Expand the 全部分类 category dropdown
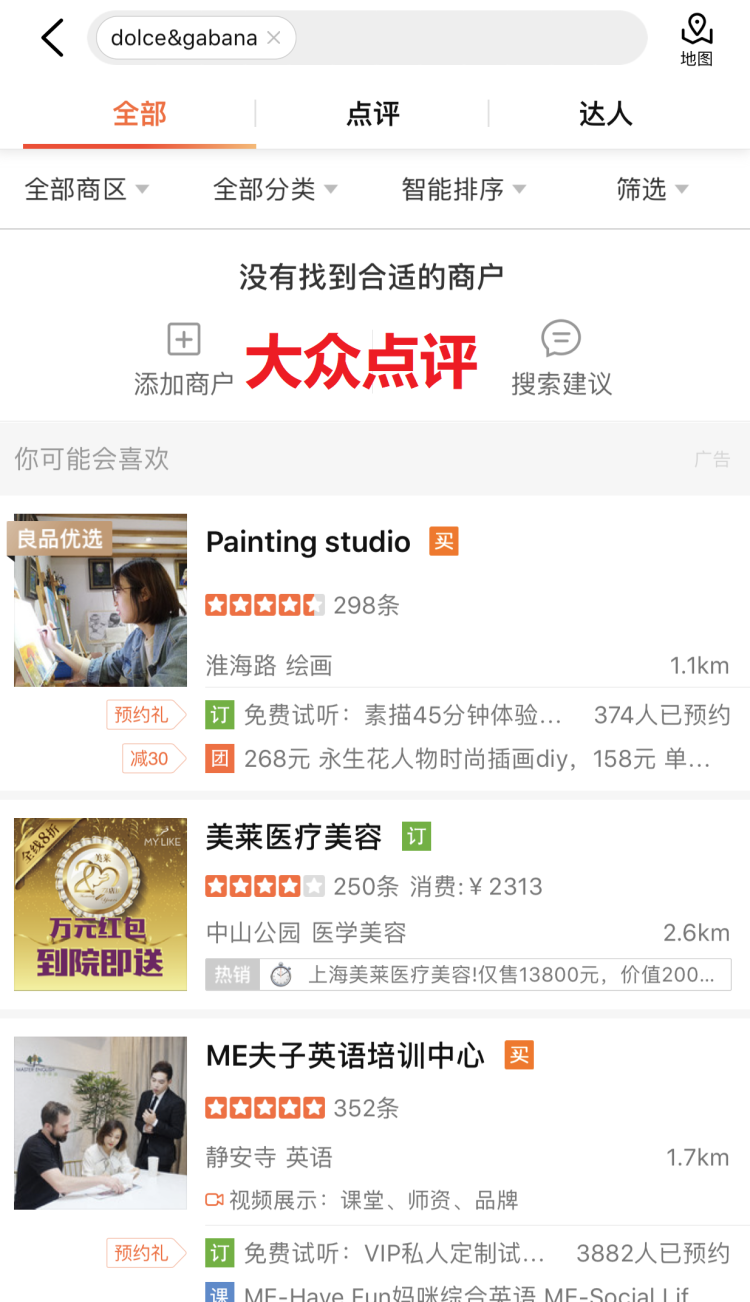This screenshot has height=1302, width=750. tap(275, 189)
